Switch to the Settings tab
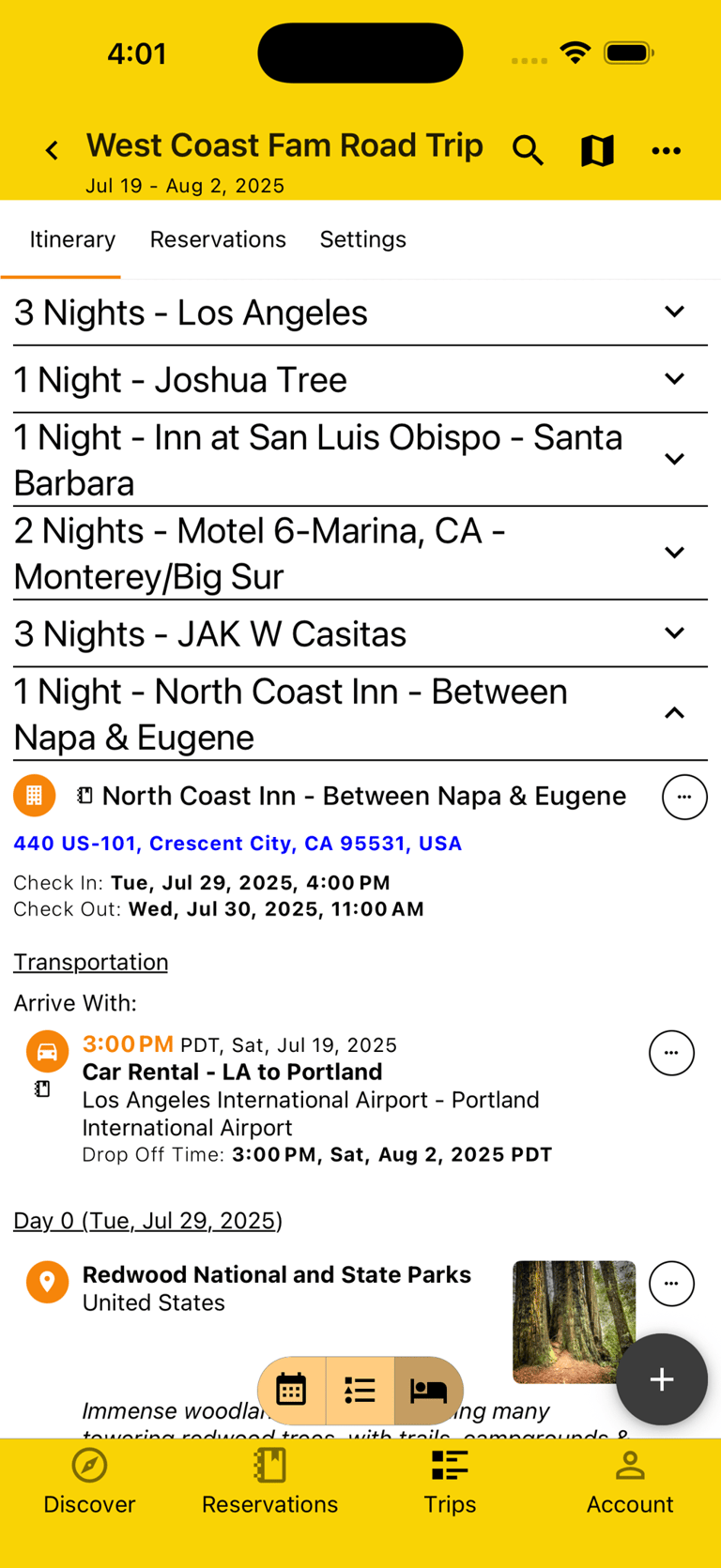 click(363, 239)
